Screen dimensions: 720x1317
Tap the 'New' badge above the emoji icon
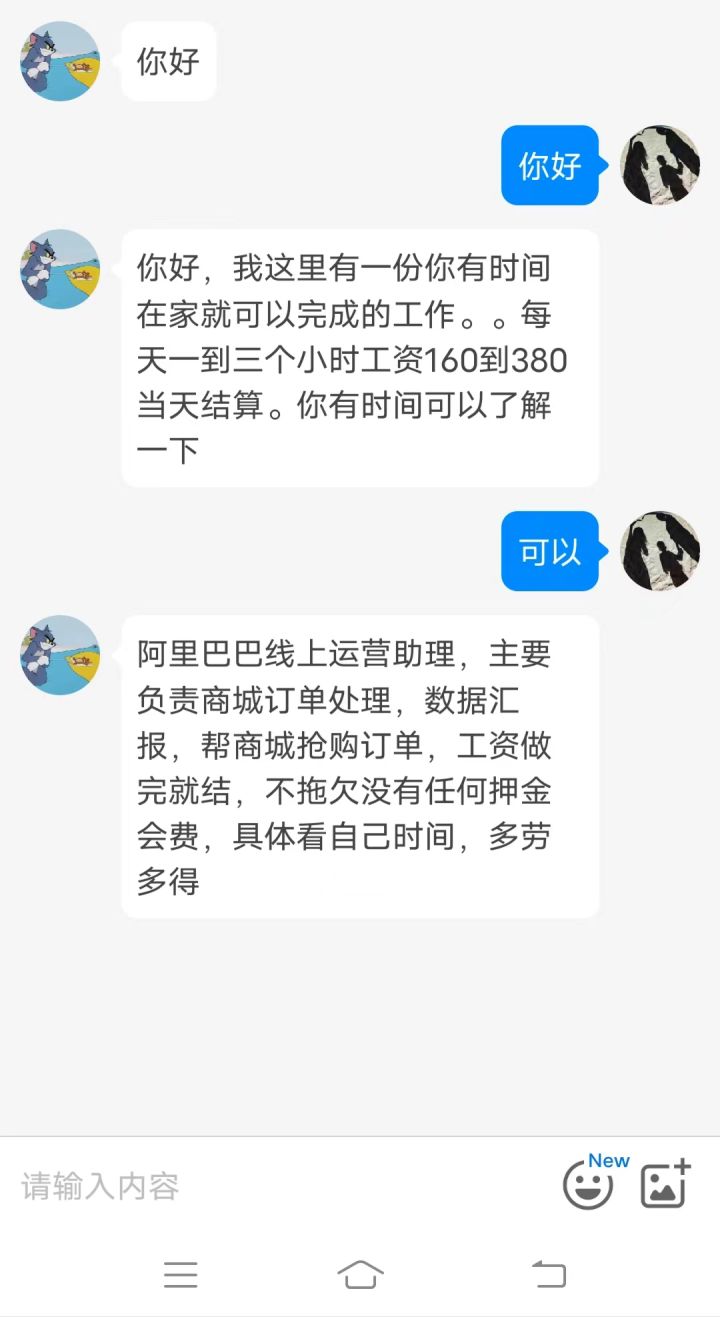pyautogui.click(x=608, y=1161)
